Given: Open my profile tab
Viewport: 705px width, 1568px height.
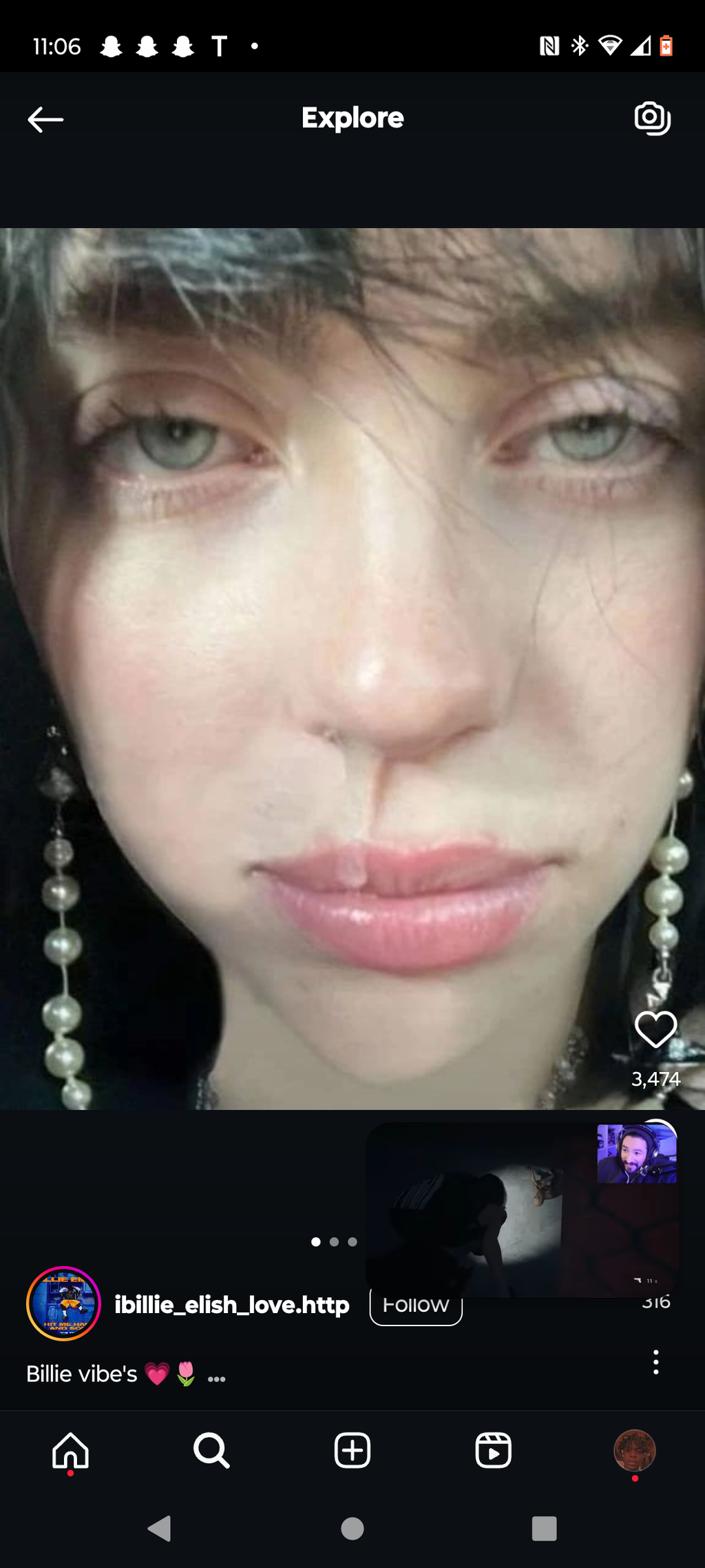Looking at the screenshot, I should tap(634, 1451).
